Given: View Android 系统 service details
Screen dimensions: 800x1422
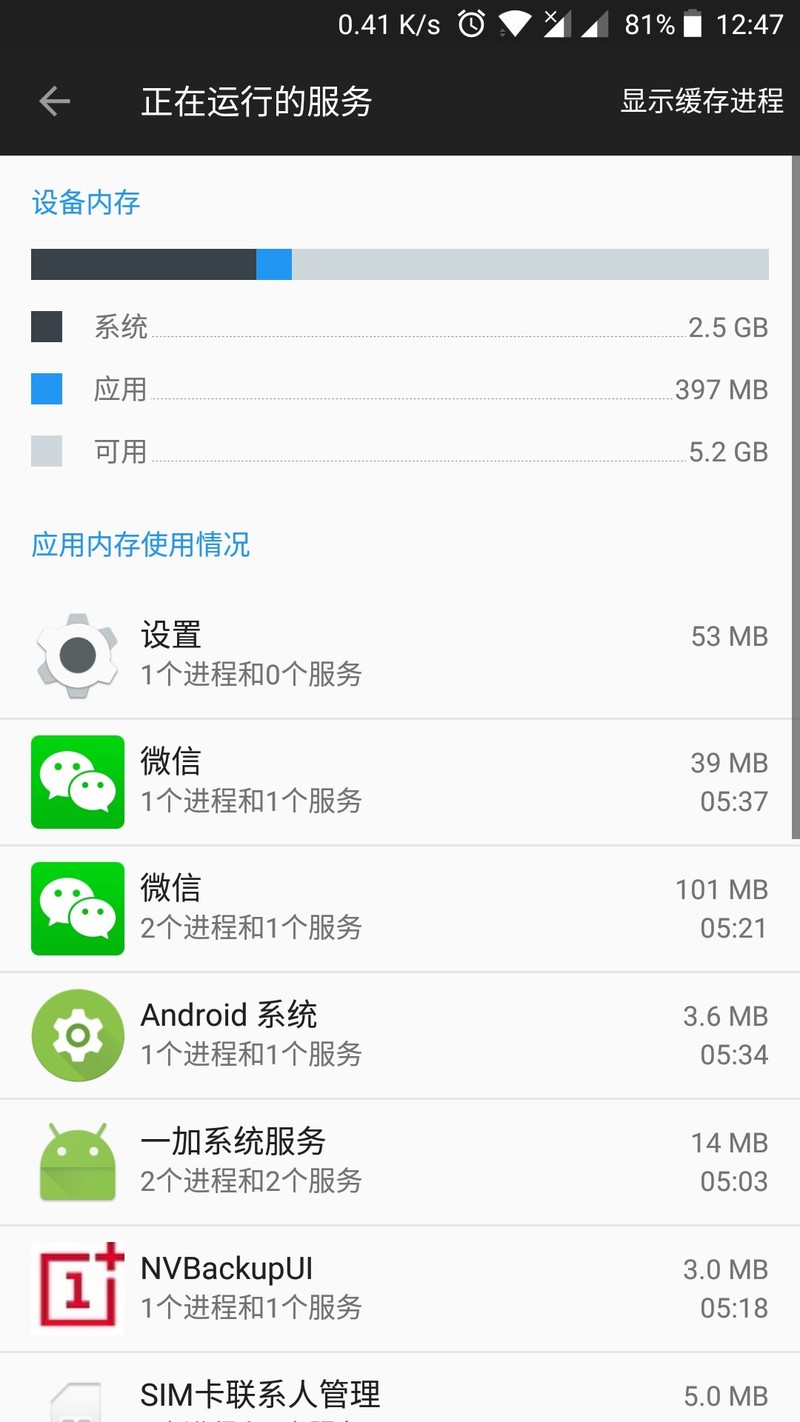Looking at the screenshot, I should (x=400, y=1035).
